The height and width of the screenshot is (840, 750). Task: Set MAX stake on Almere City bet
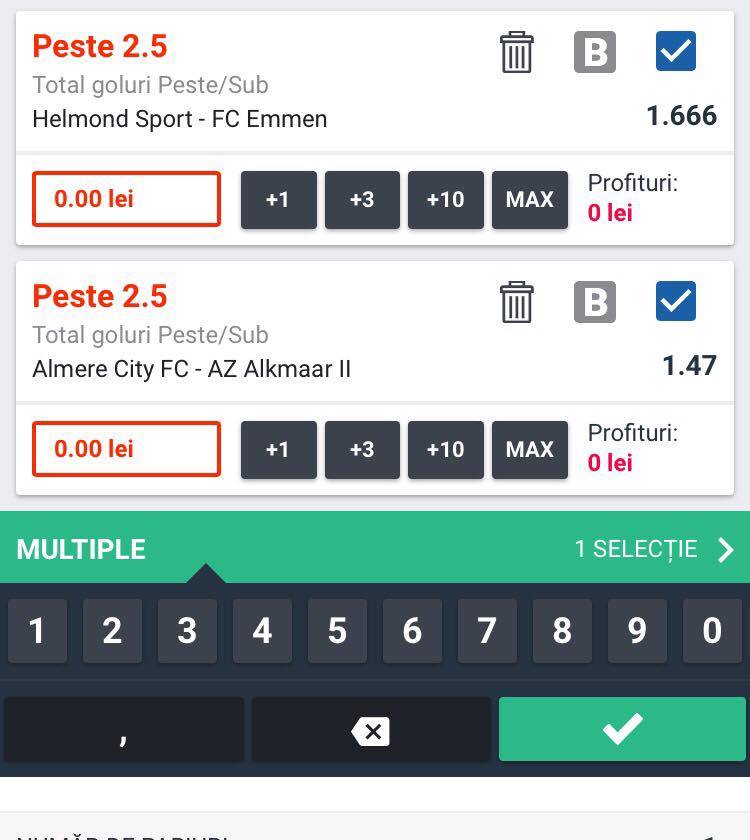529,450
